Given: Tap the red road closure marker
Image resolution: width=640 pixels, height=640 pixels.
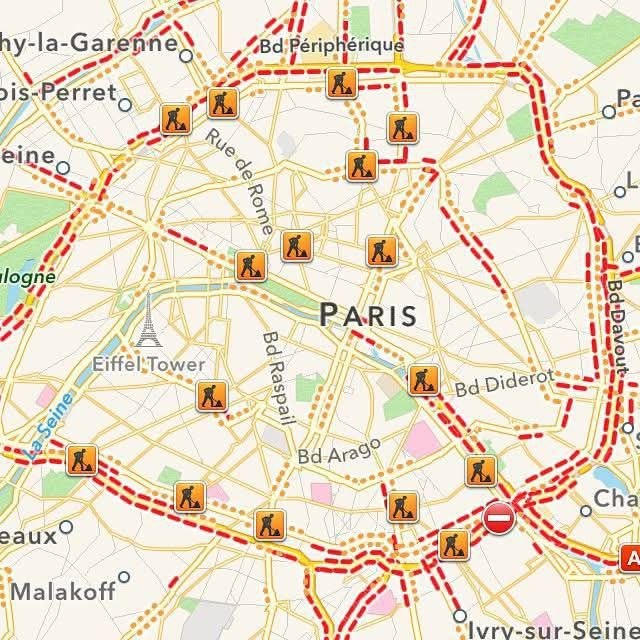Looking at the screenshot, I should click(x=498, y=516).
